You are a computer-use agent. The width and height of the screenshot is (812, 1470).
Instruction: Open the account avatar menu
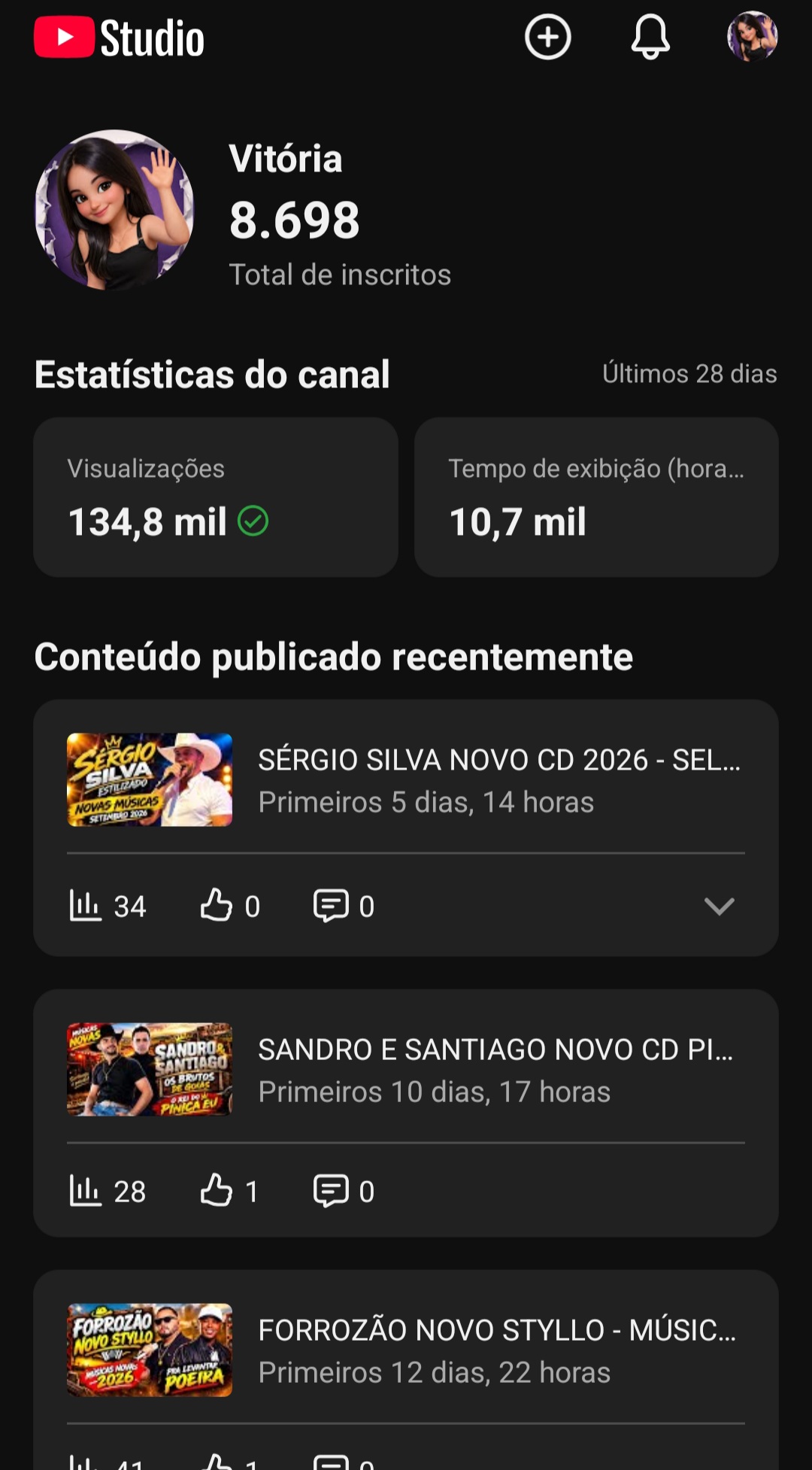[752, 36]
